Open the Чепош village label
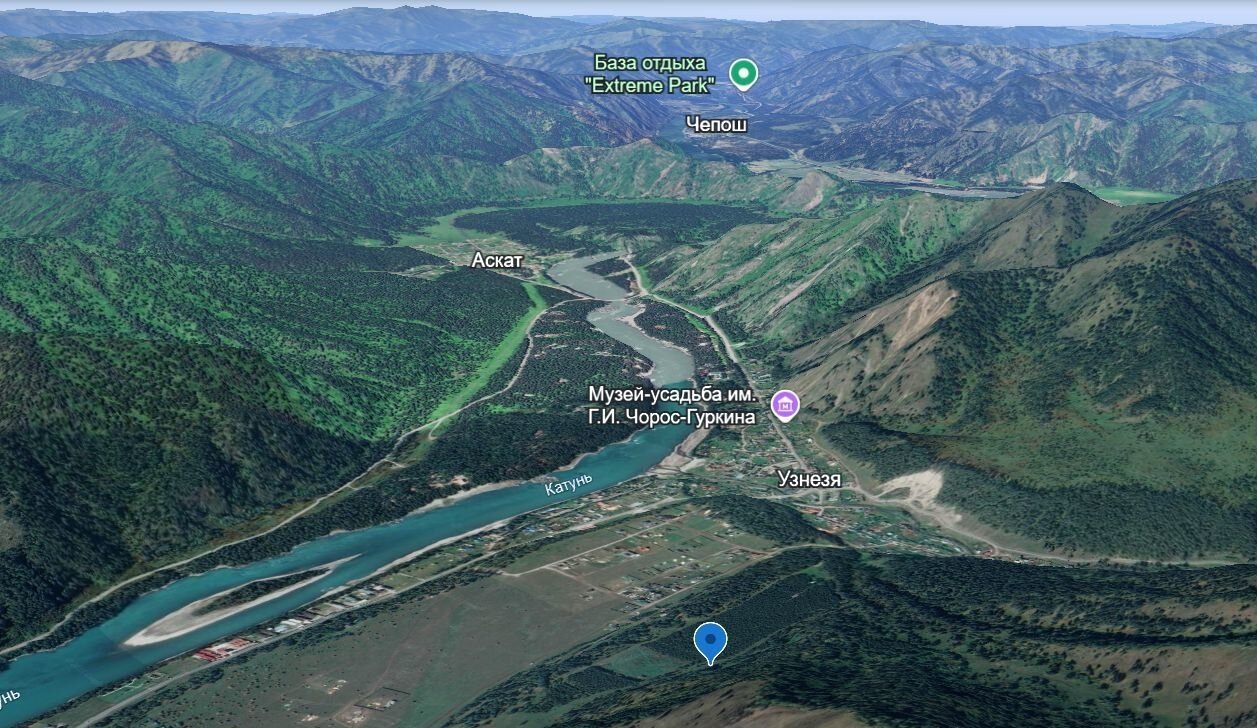Viewport: 1257px width, 728px height. point(717,125)
